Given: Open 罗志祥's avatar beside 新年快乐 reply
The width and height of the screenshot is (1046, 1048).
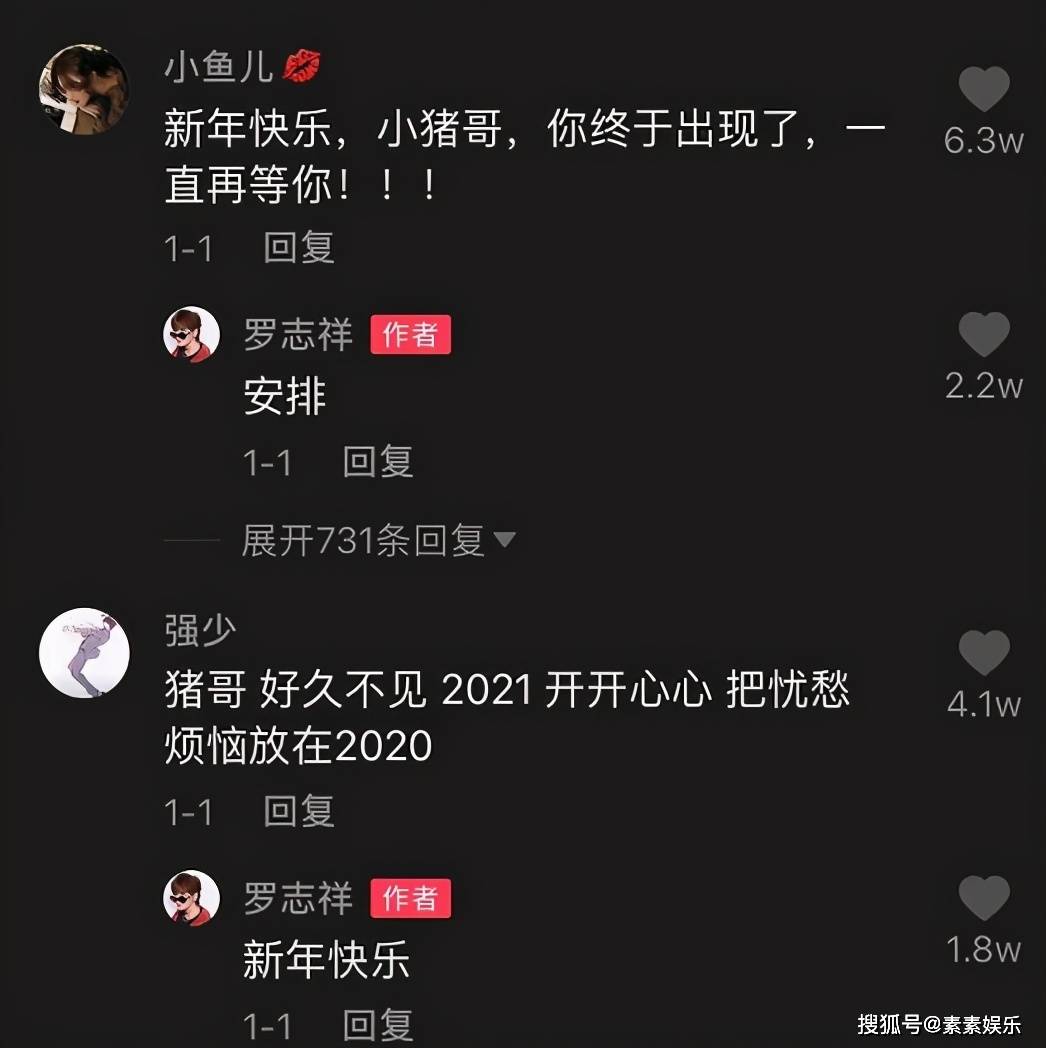Looking at the screenshot, I should [191, 898].
